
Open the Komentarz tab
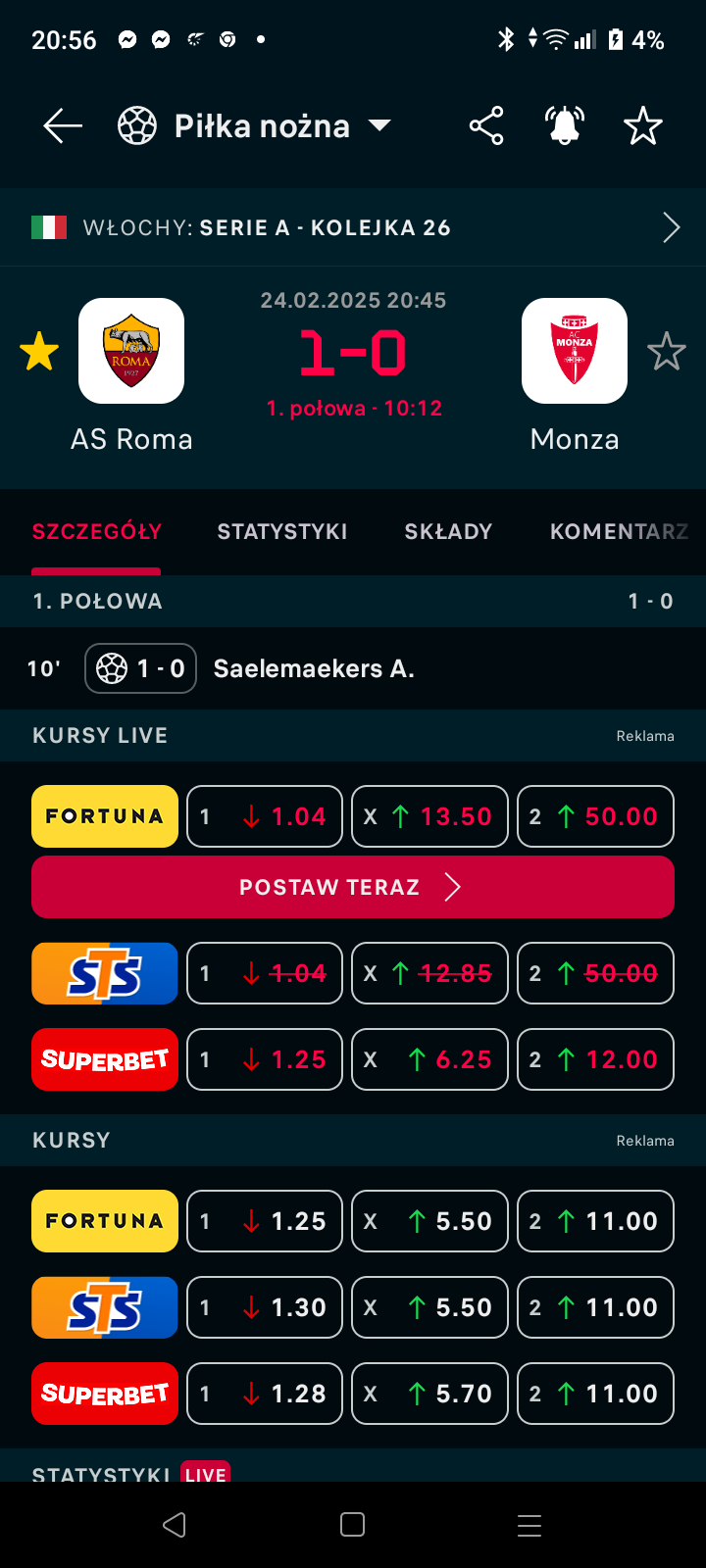tap(619, 532)
